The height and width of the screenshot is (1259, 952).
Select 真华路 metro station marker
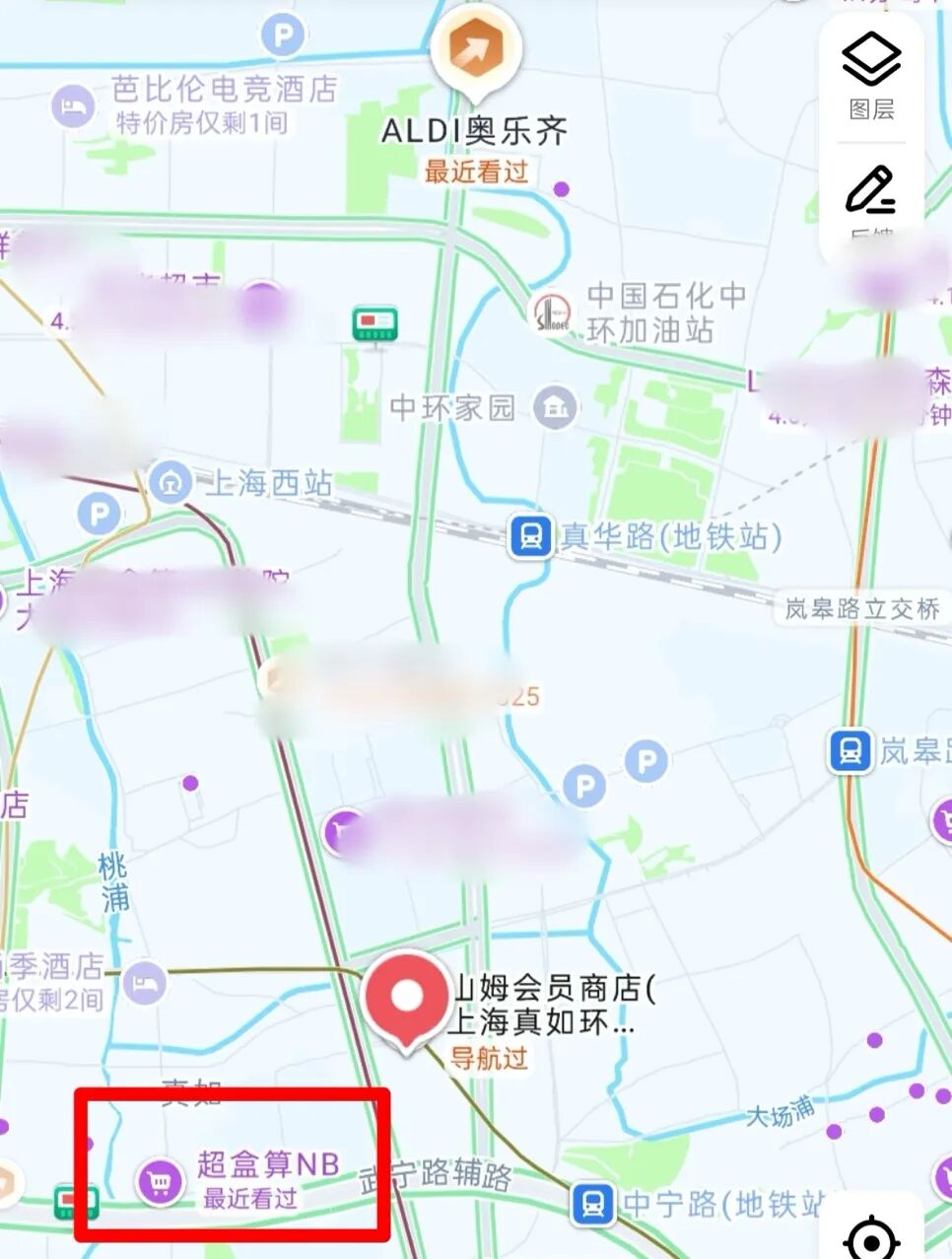tap(530, 537)
